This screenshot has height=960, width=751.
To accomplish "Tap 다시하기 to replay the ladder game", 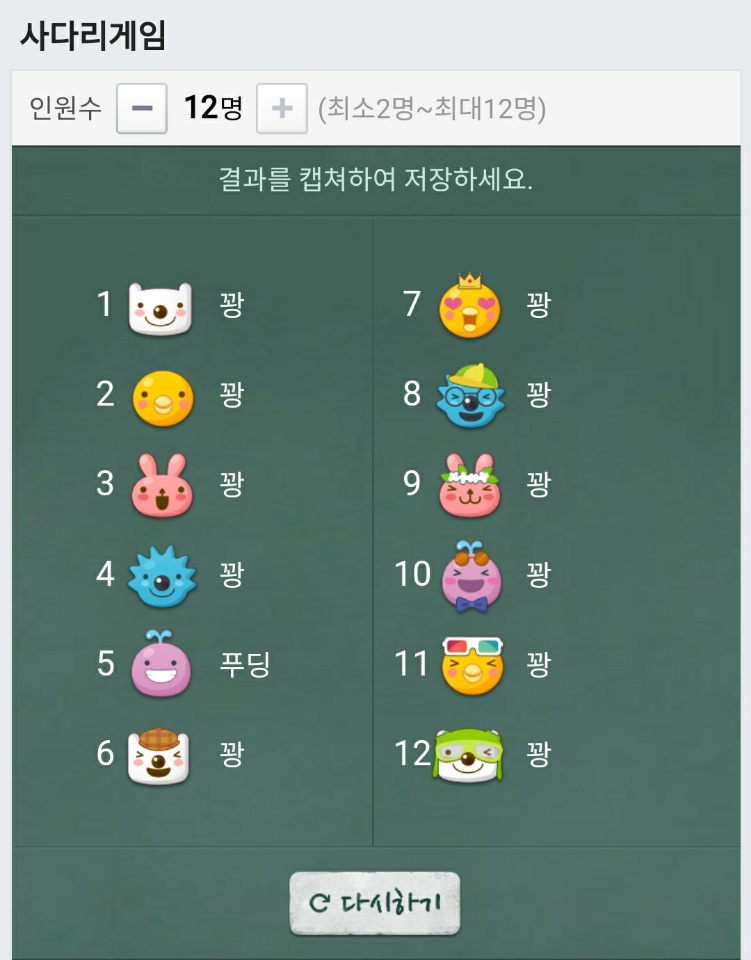I will point(375,903).
